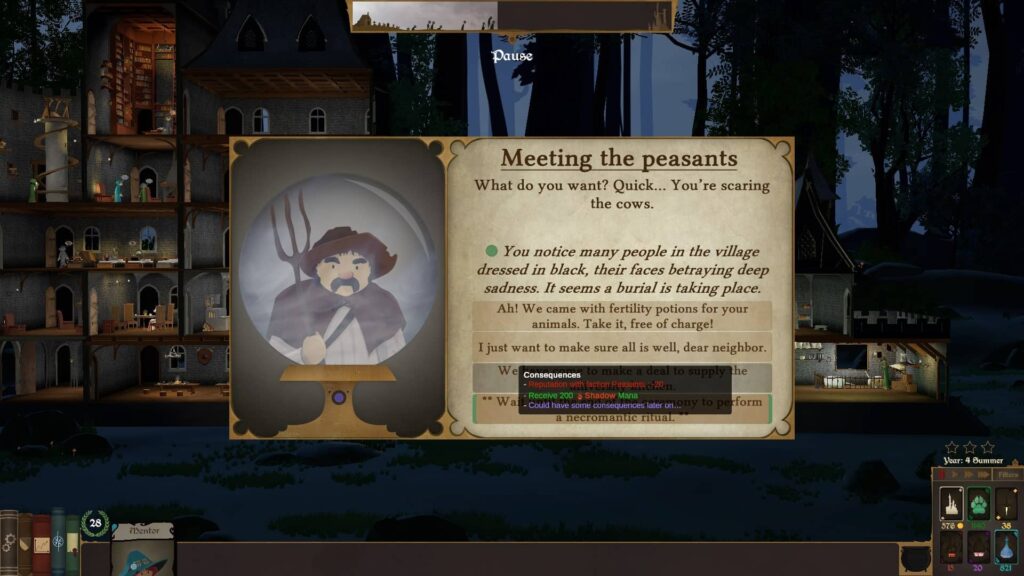Choose the fertility potions dialogue option
The height and width of the screenshot is (576, 1024).
[621, 316]
